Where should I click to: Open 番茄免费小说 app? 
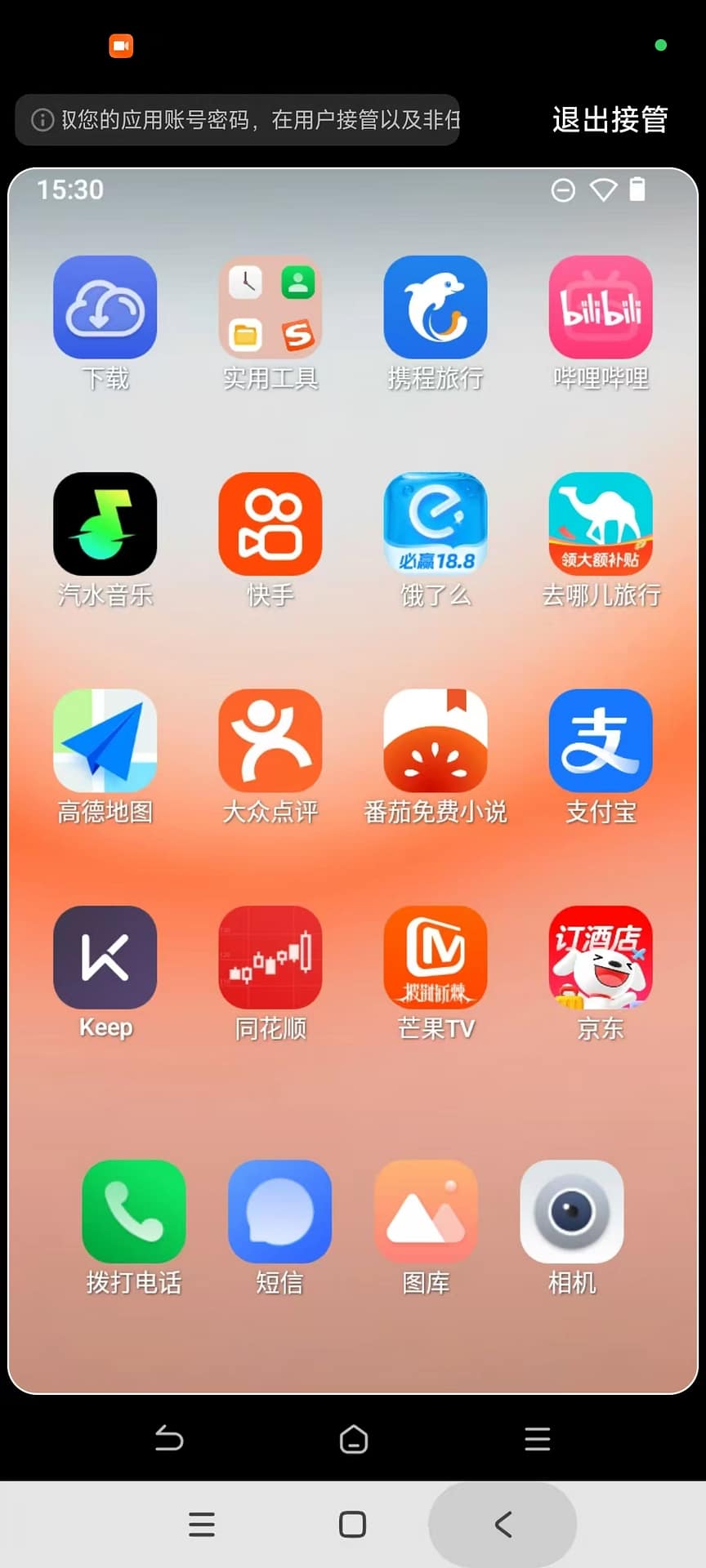pyautogui.click(x=436, y=741)
